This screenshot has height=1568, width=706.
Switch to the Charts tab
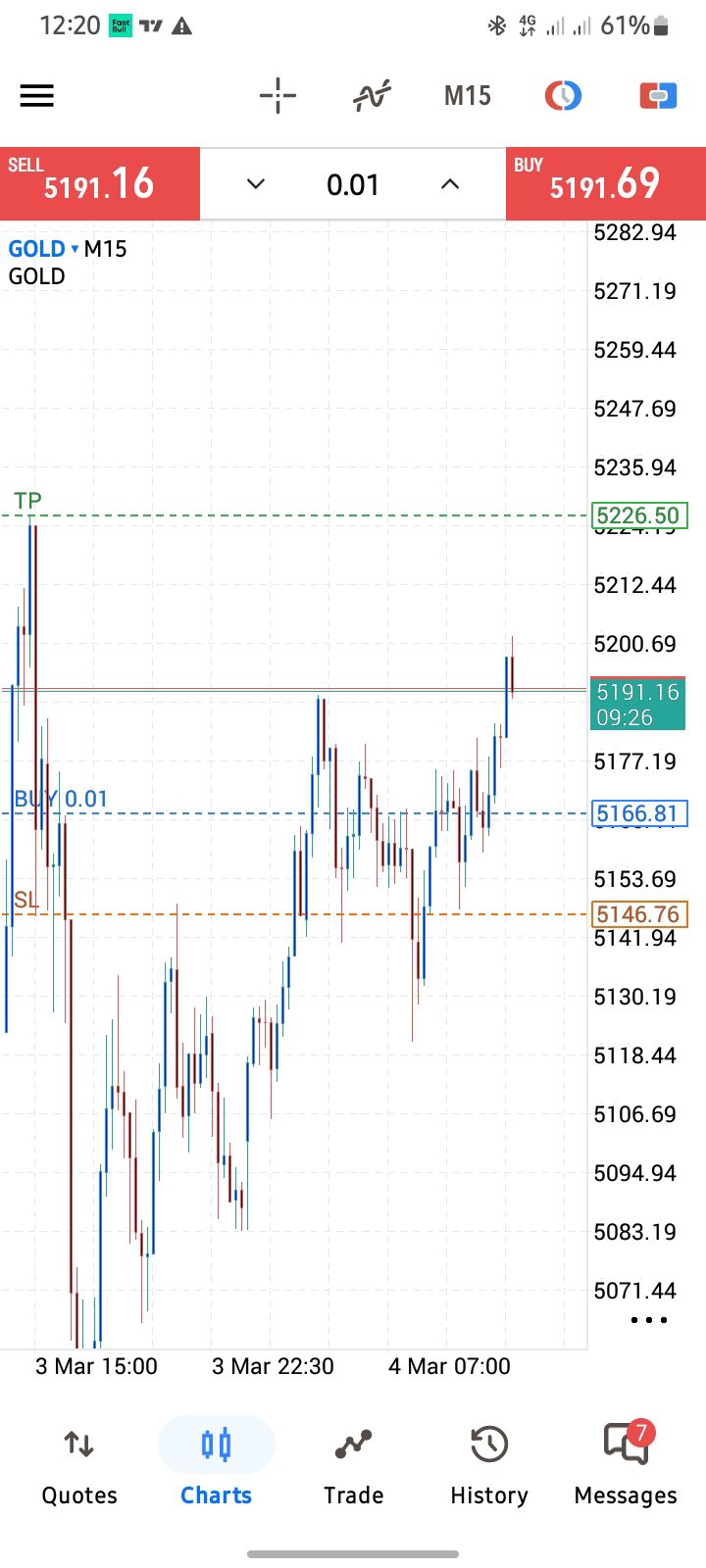tap(216, 1466)
